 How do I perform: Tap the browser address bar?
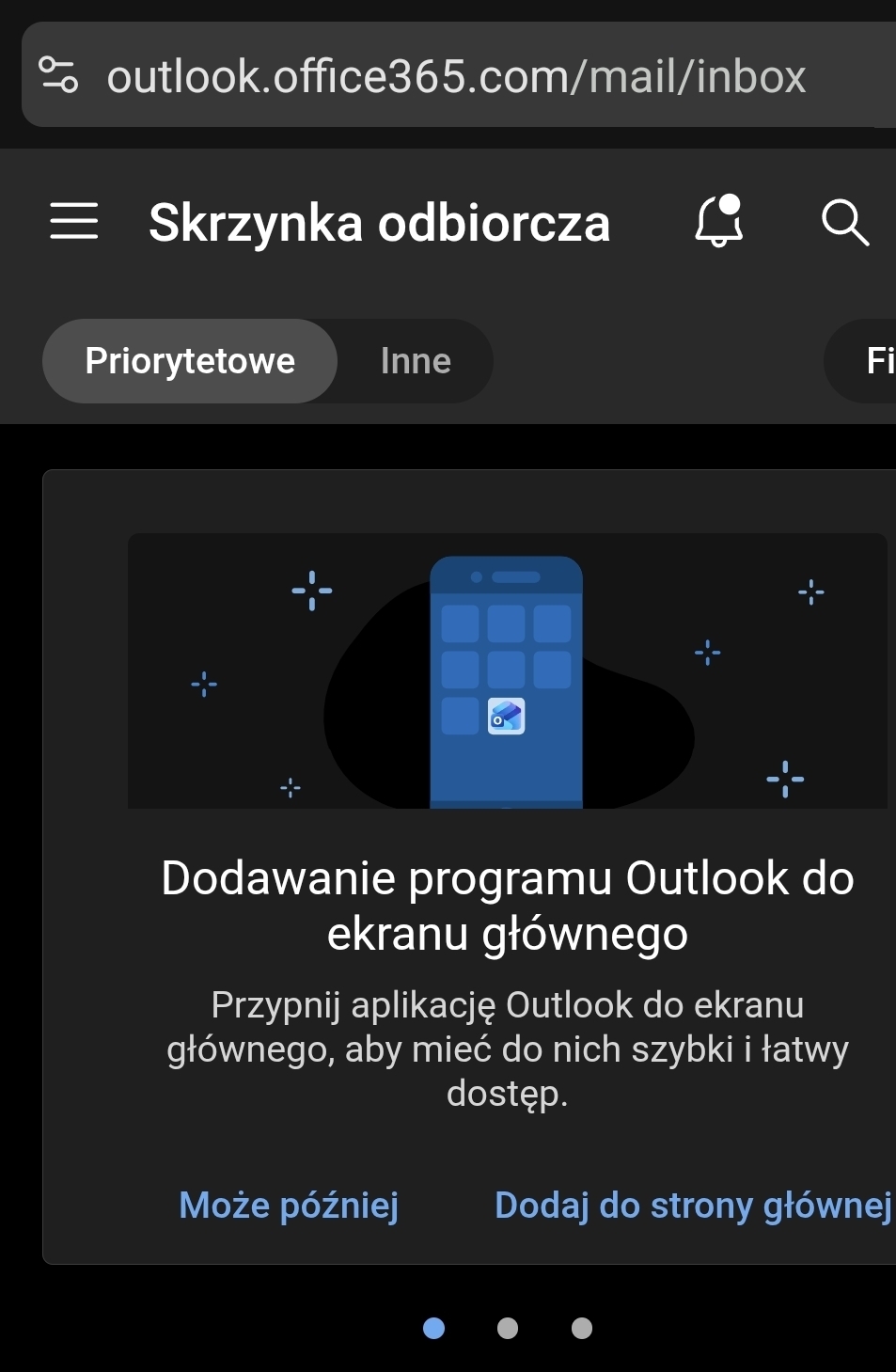coord(456,76)
